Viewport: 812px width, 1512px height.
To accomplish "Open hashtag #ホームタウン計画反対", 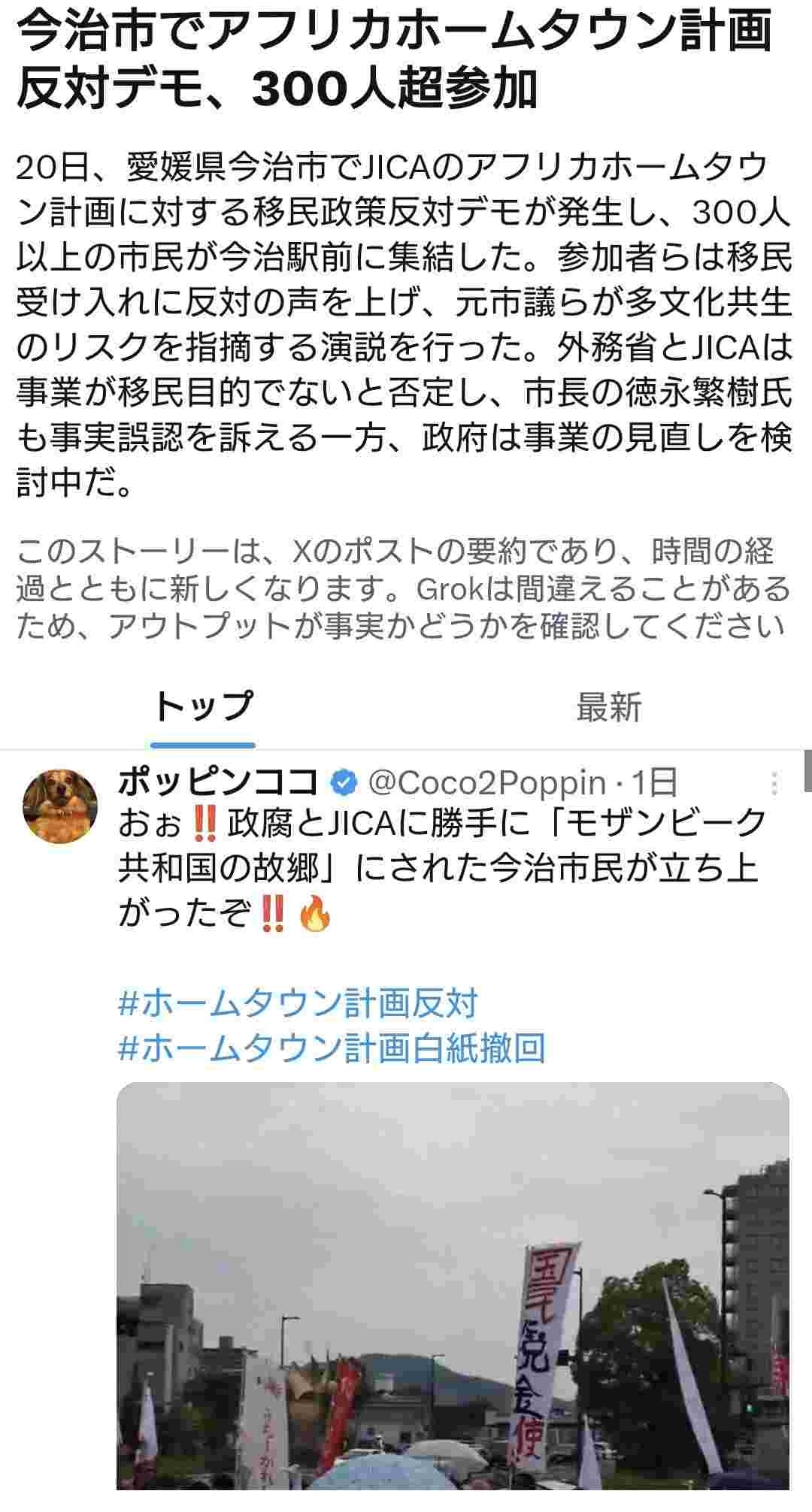I will point(298,1003).
